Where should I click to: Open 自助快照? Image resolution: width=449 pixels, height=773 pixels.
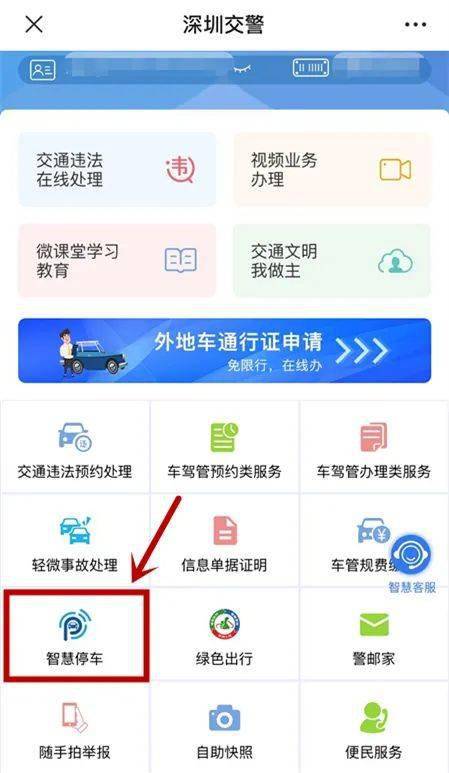click(x=224, y=728)
